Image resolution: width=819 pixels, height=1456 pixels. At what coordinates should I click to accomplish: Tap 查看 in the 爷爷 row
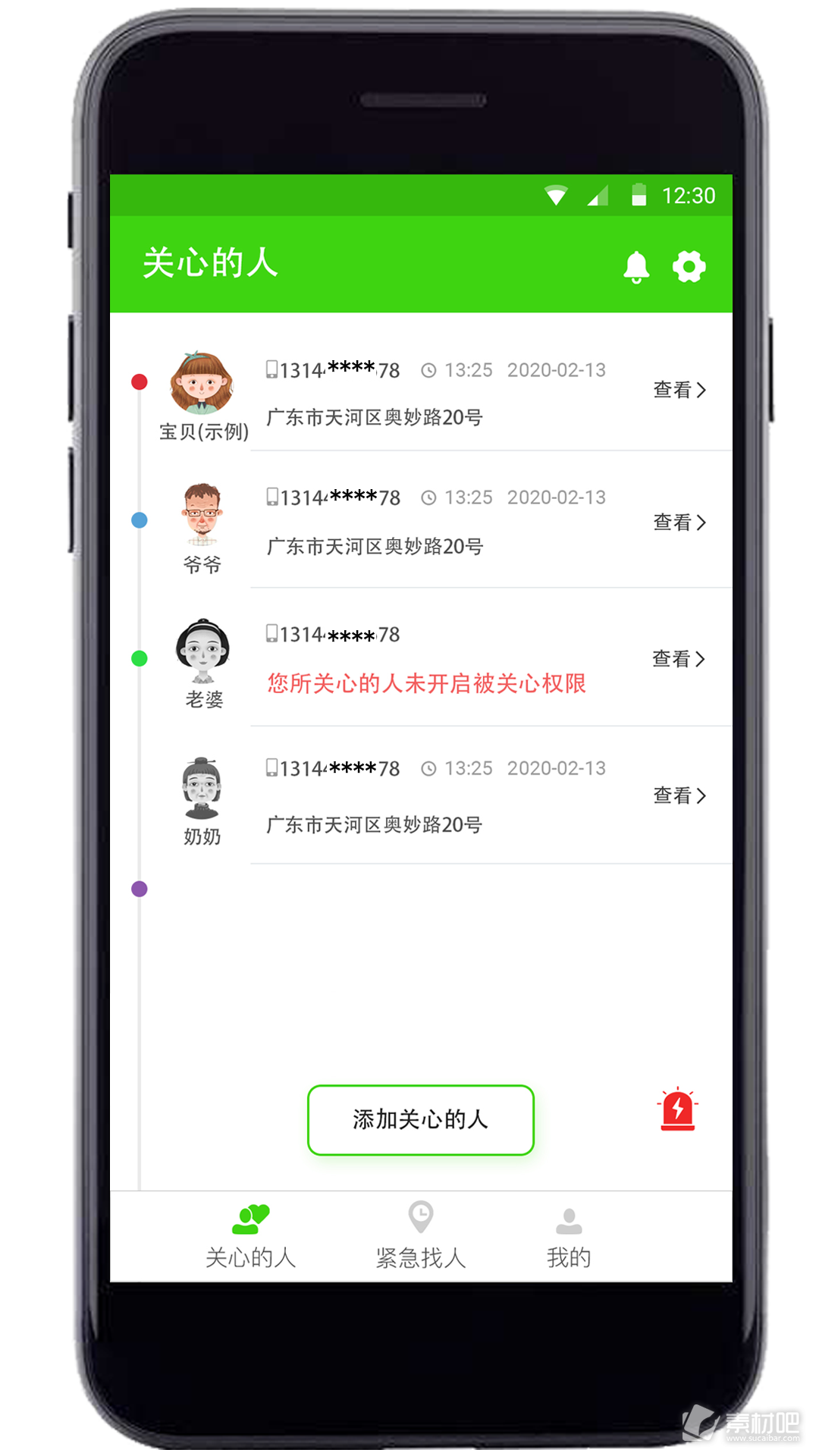point(679,522)
